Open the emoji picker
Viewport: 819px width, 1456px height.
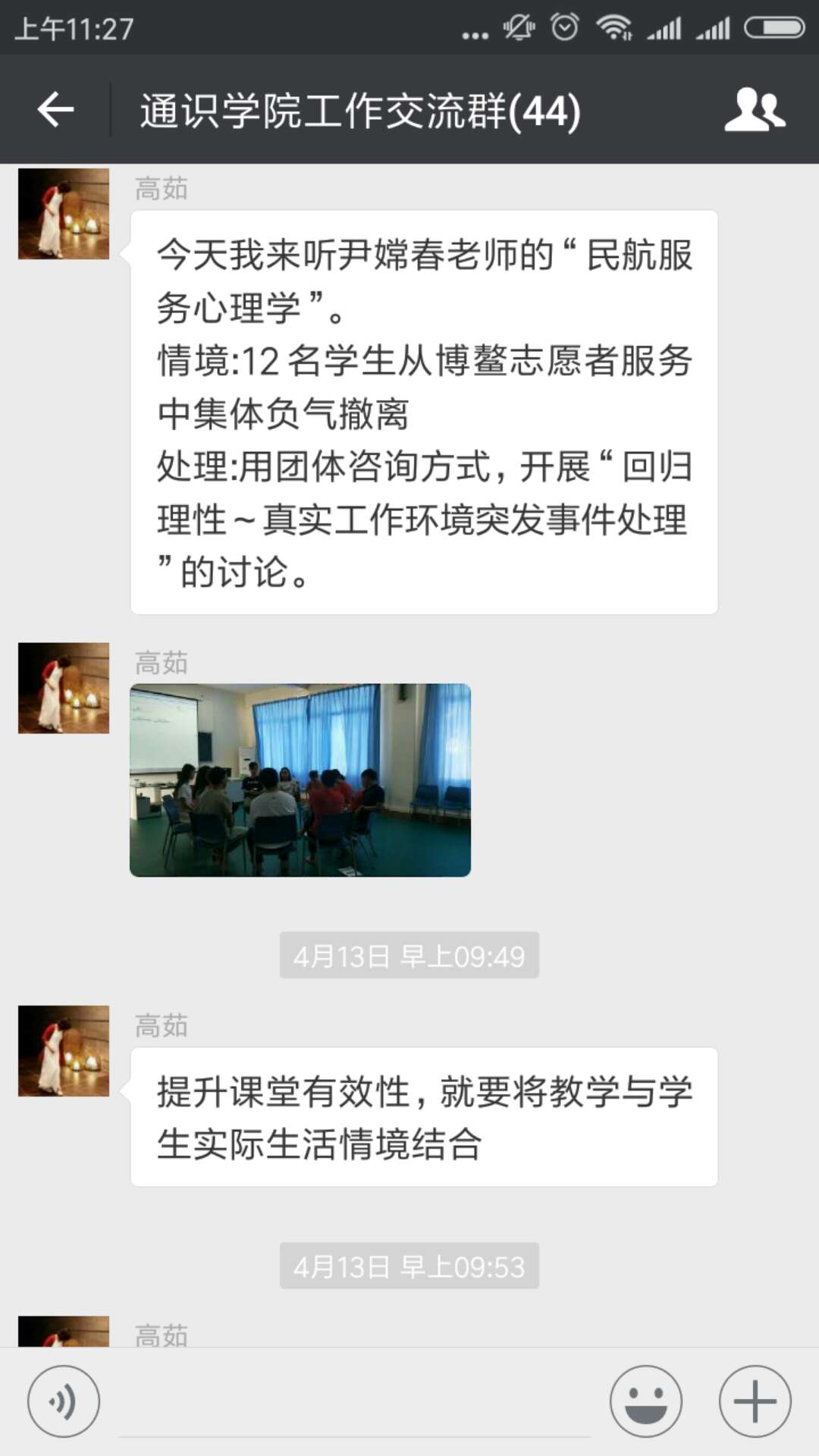click(x=646, y=1401)
